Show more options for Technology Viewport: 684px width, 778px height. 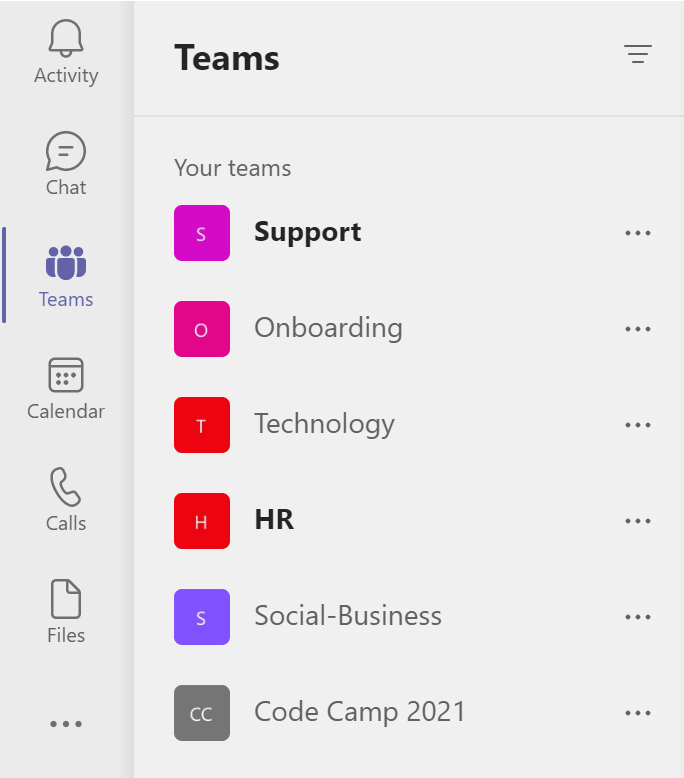point(638,425)
